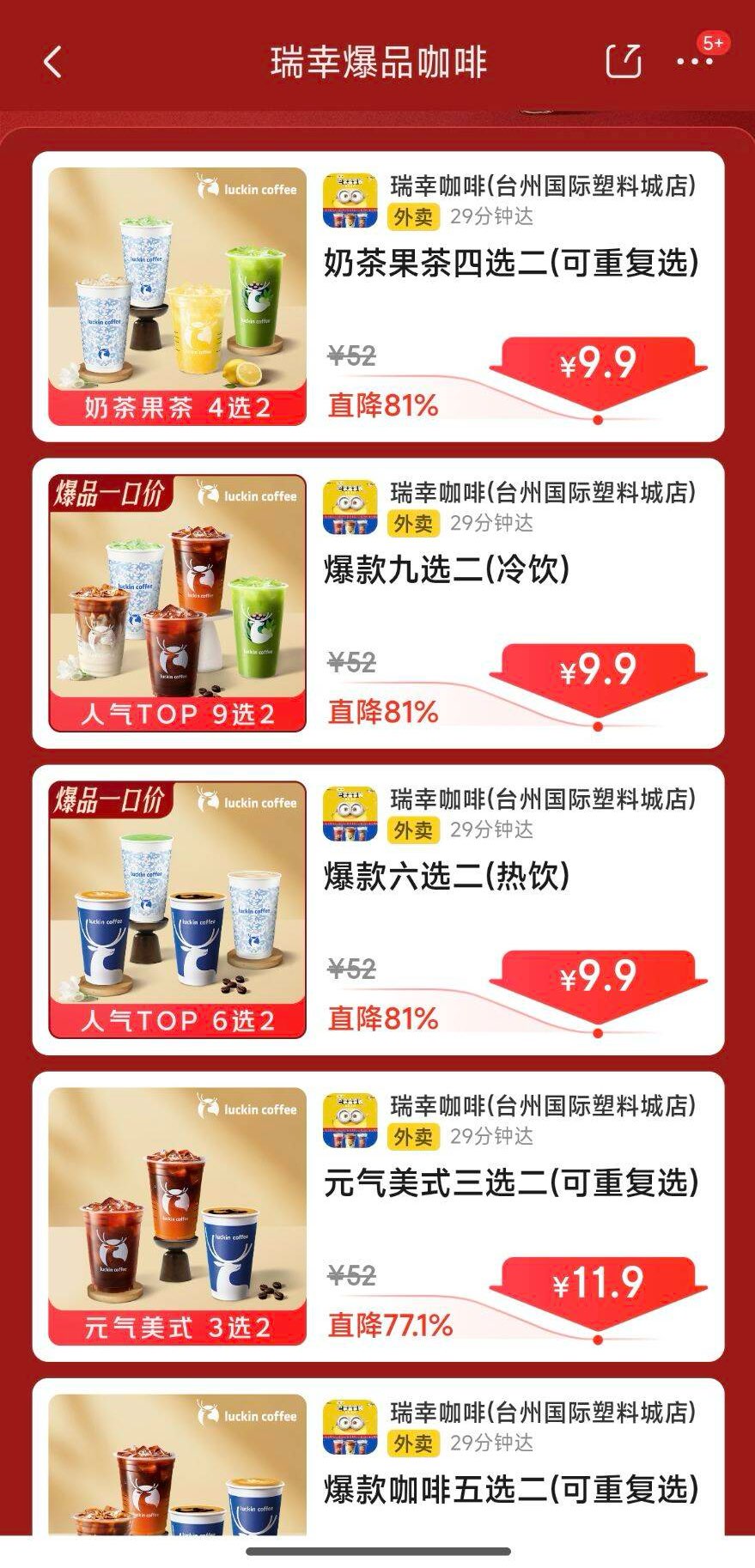Go back using the top-left arrow
Screen dimensions: 755x1568
53,62
